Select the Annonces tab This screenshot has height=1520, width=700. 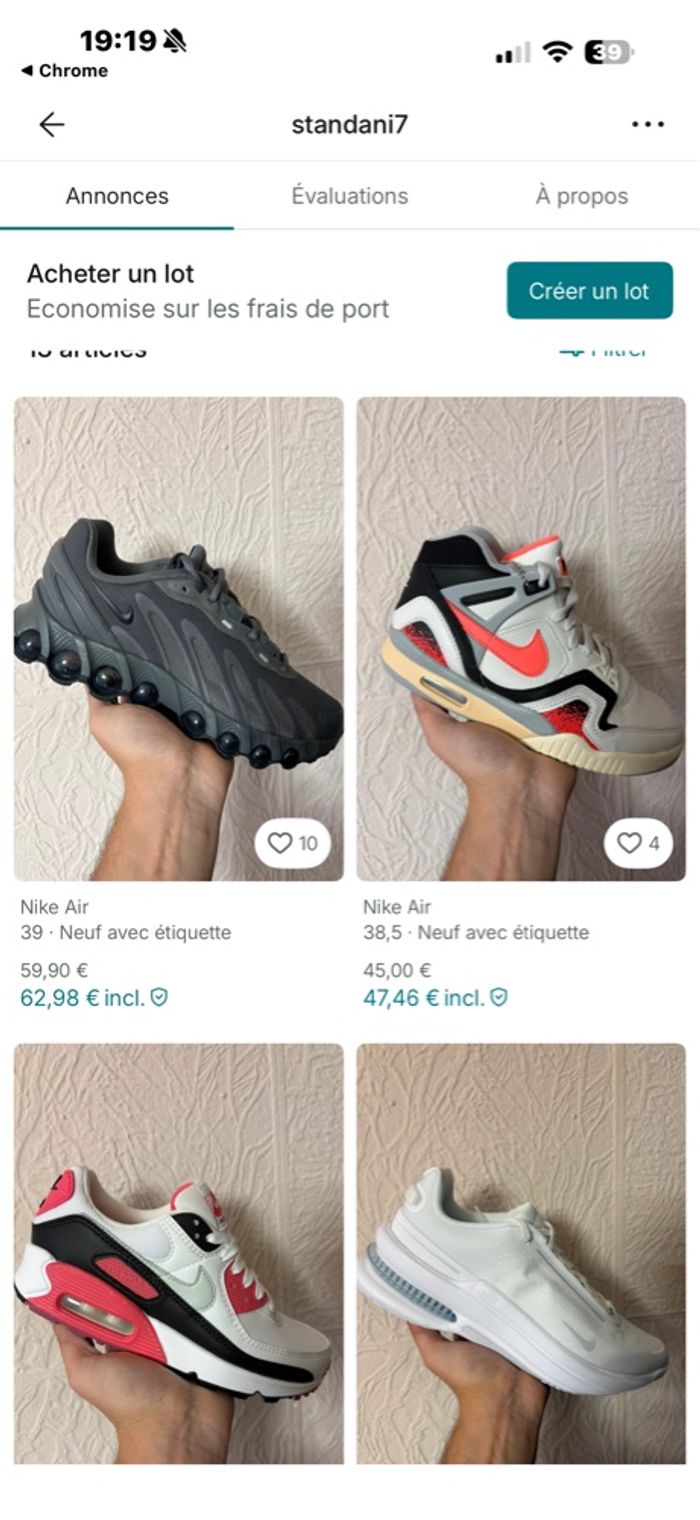pyautogui.click(x=117, y=196)
